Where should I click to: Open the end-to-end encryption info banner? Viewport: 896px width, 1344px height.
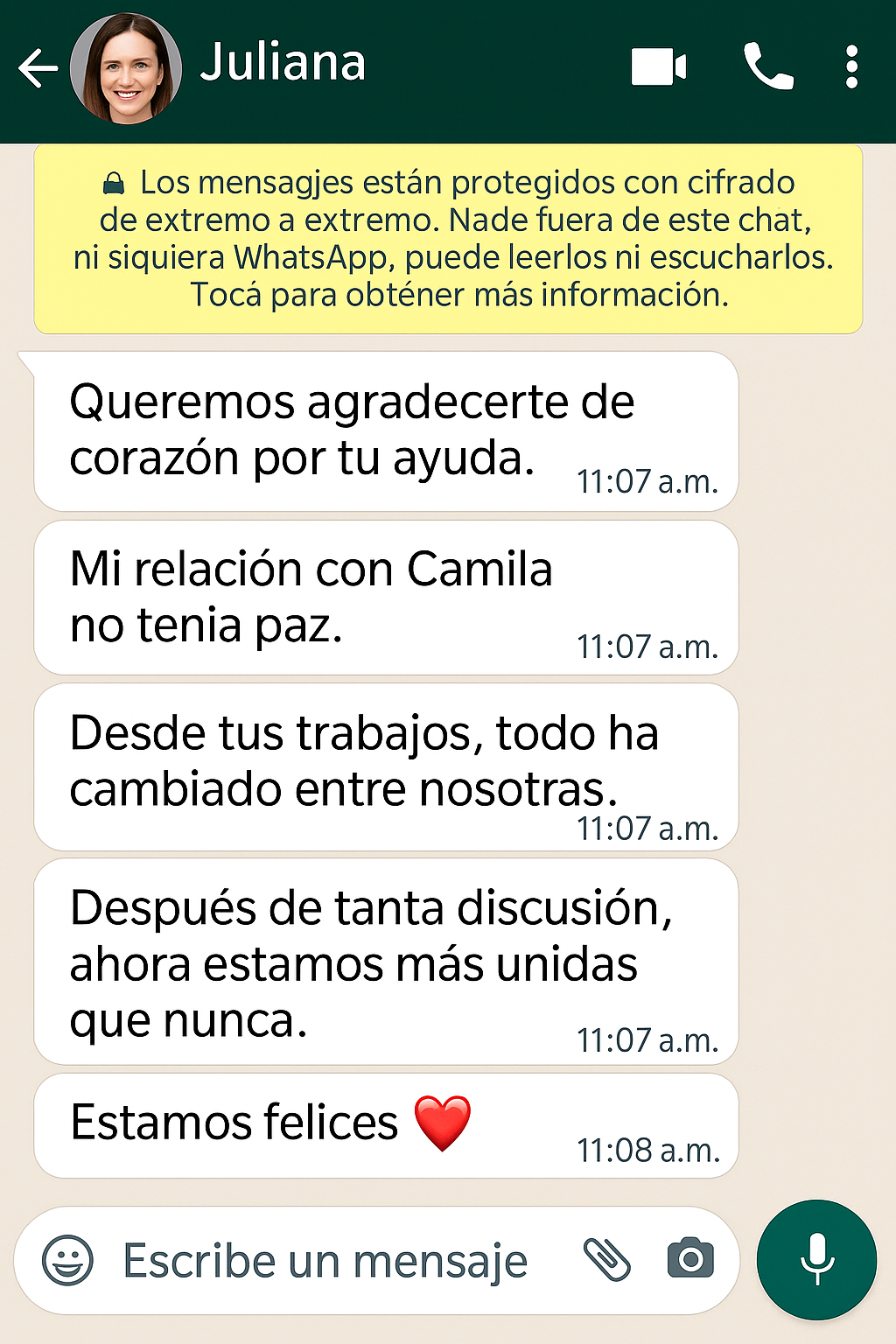click(x=448, y=239)
